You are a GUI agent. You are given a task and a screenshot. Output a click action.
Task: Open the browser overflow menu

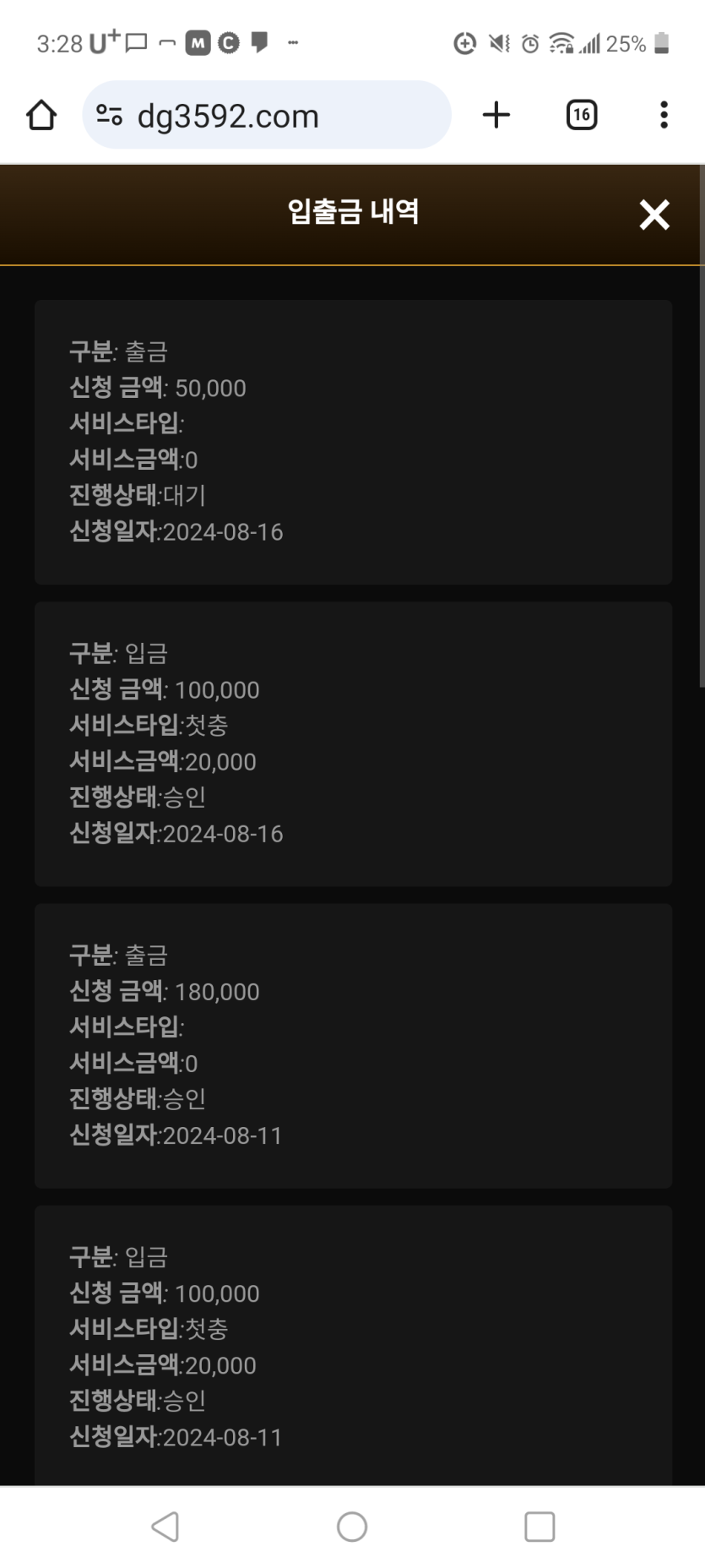coord(664,115)
